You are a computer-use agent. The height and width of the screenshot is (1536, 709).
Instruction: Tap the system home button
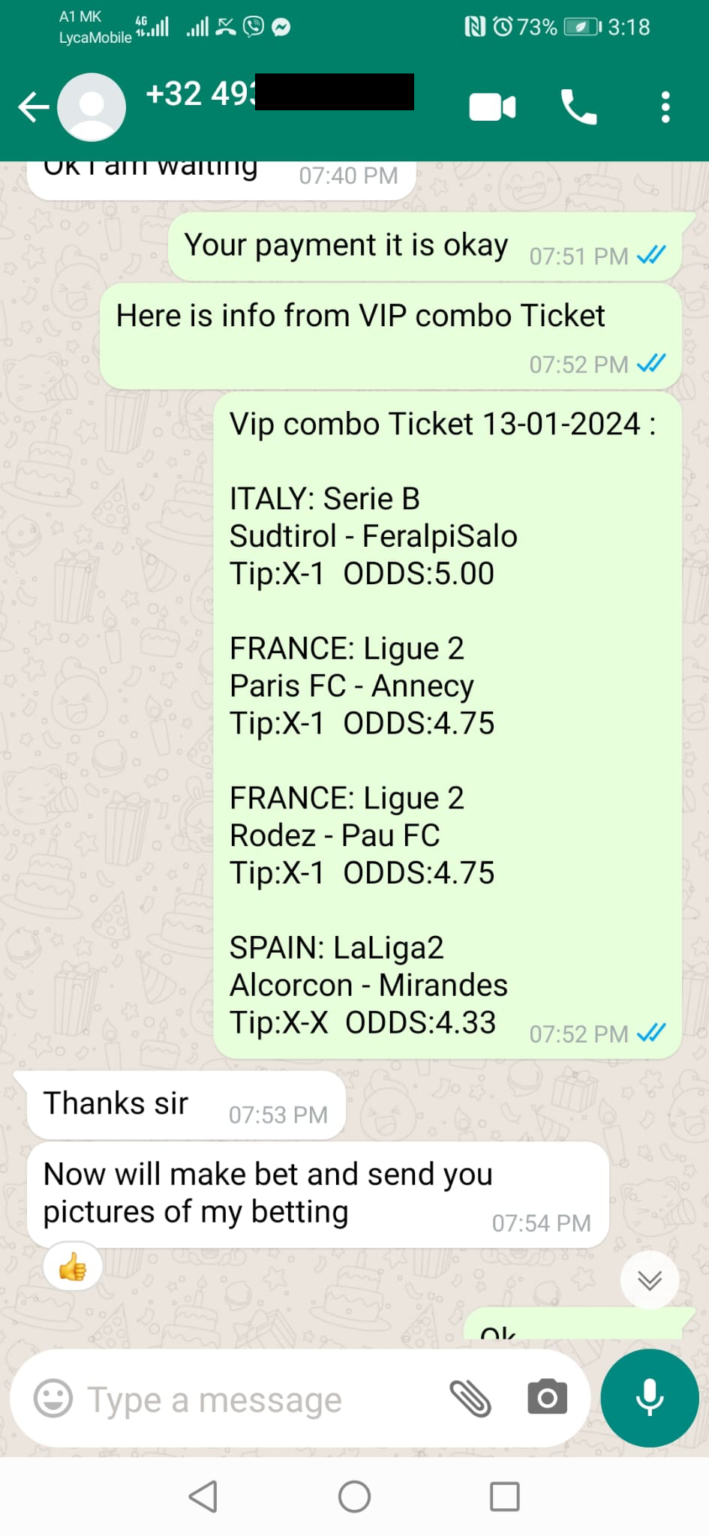pos(354,1497)
